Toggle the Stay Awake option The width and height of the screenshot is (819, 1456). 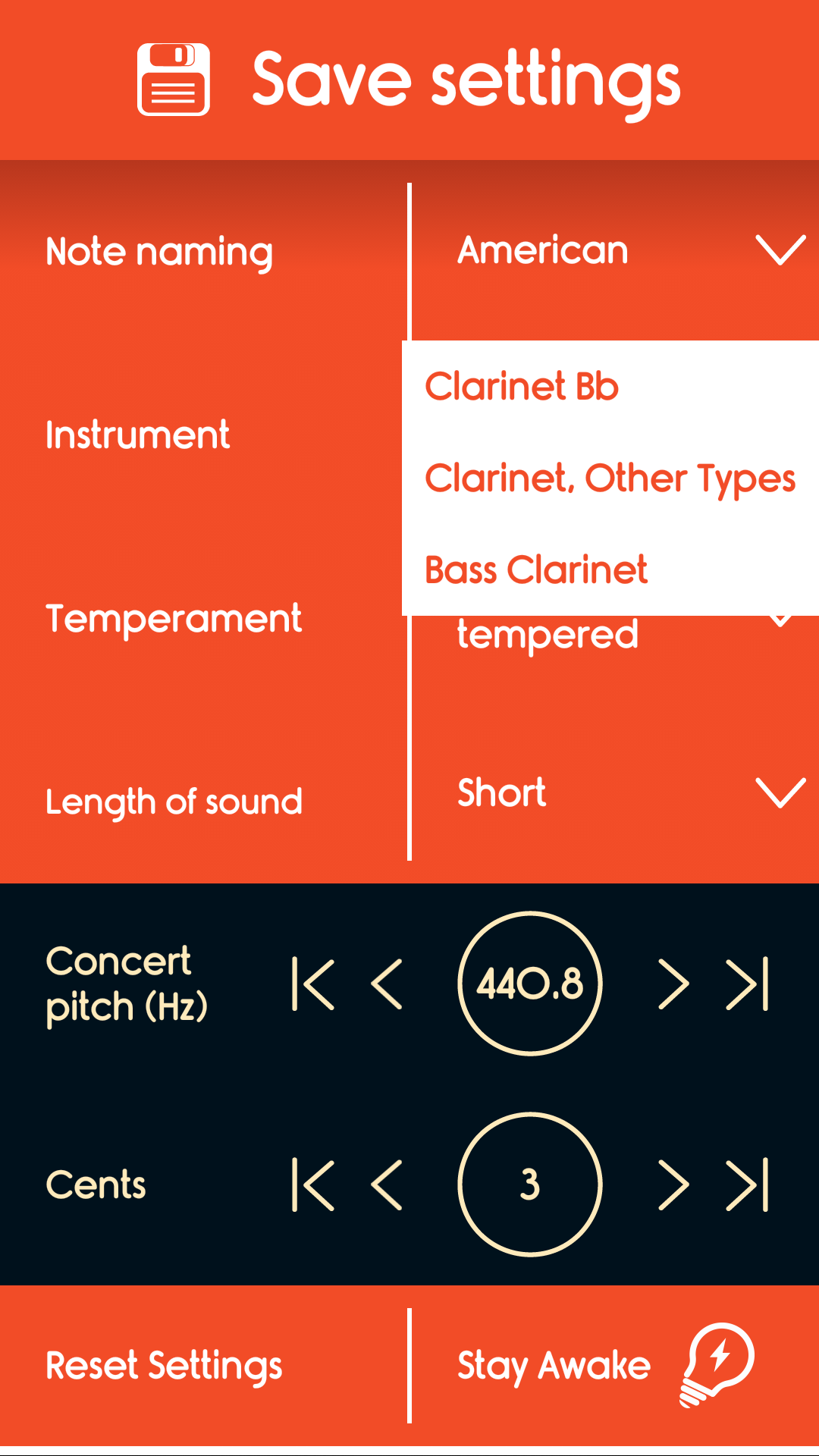coord(607,1366)
